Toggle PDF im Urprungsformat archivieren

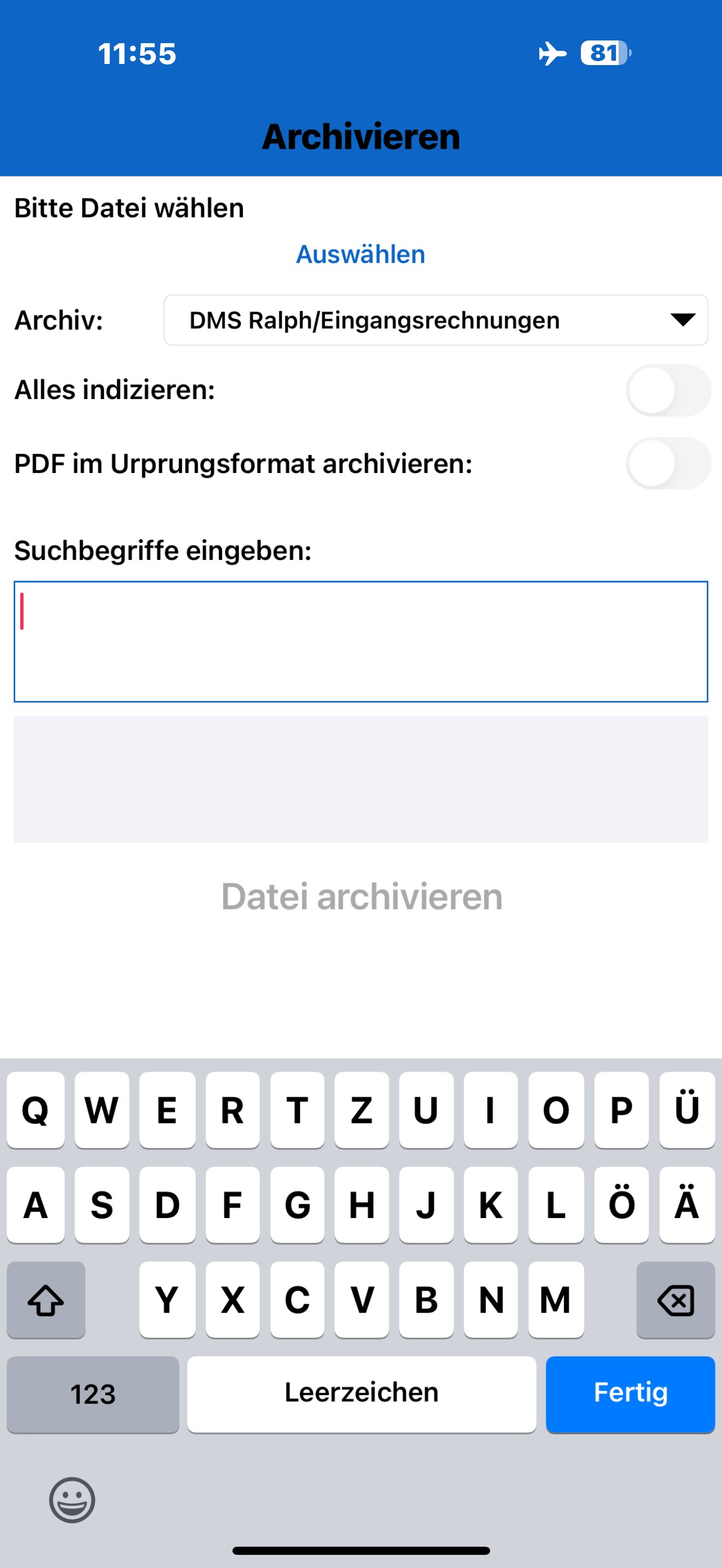click(x=668, y=463)
